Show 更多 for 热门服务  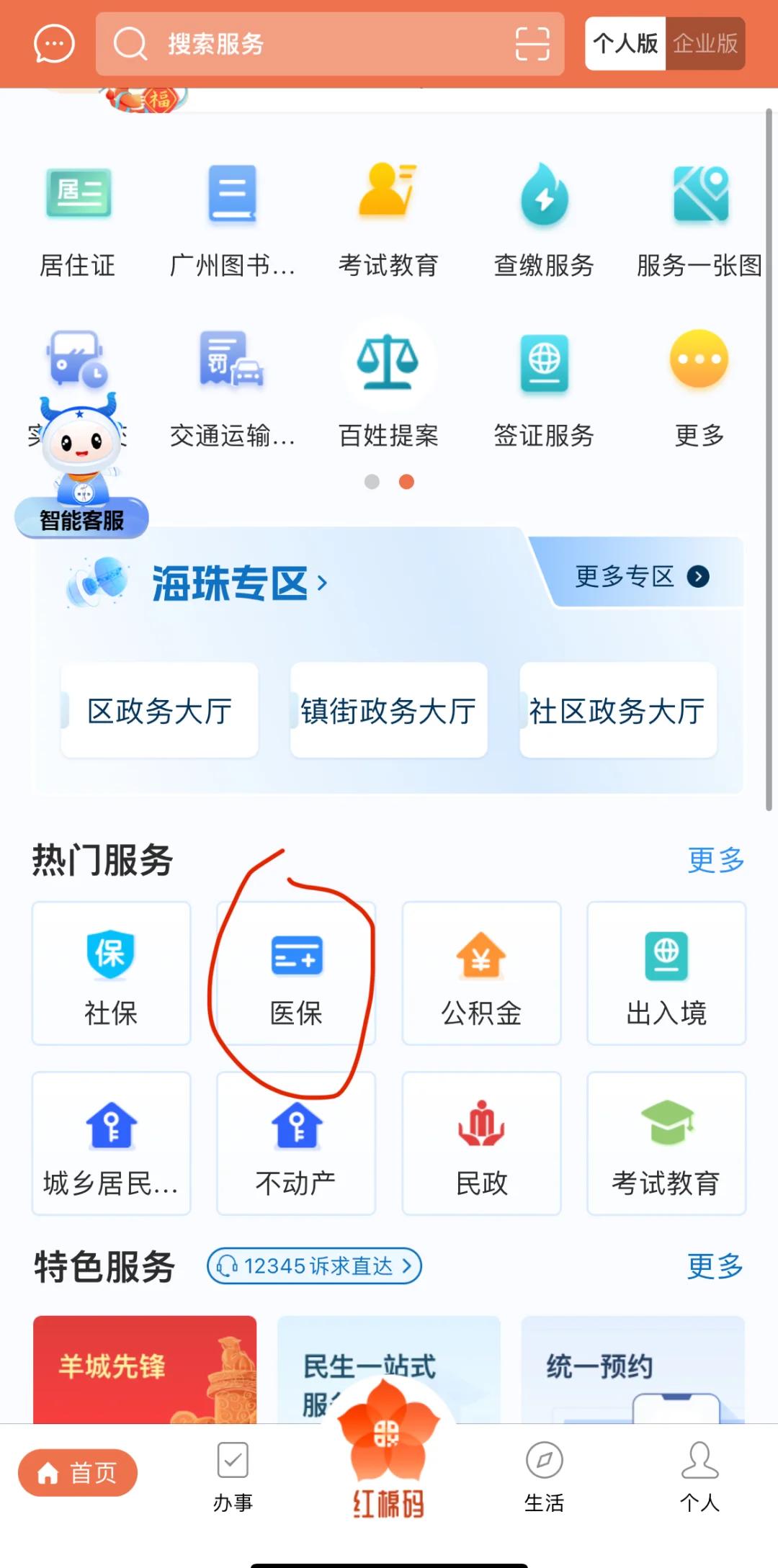[715, 859]
